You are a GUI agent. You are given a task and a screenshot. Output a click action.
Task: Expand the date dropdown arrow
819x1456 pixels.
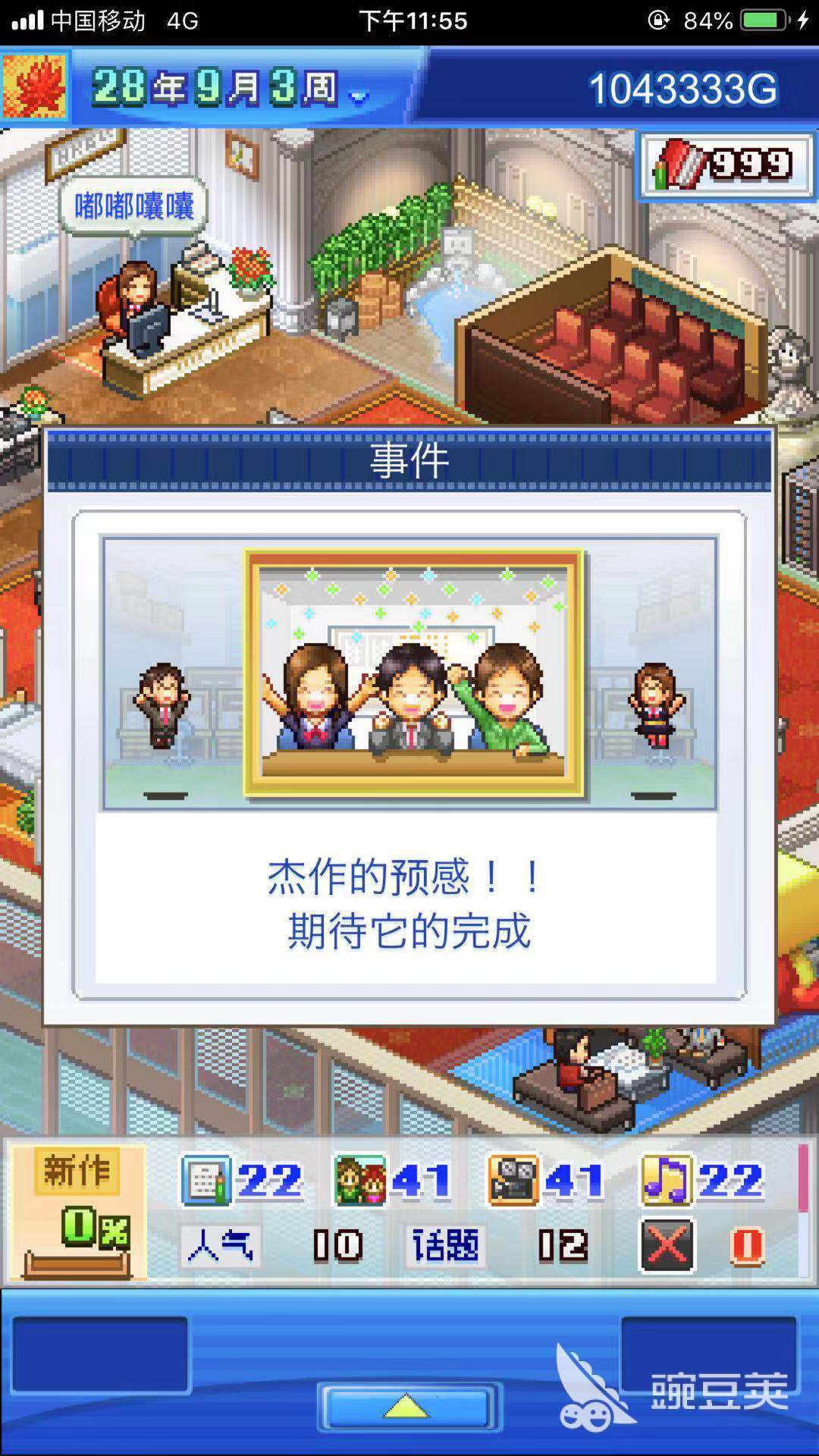[x=358, y=96]
